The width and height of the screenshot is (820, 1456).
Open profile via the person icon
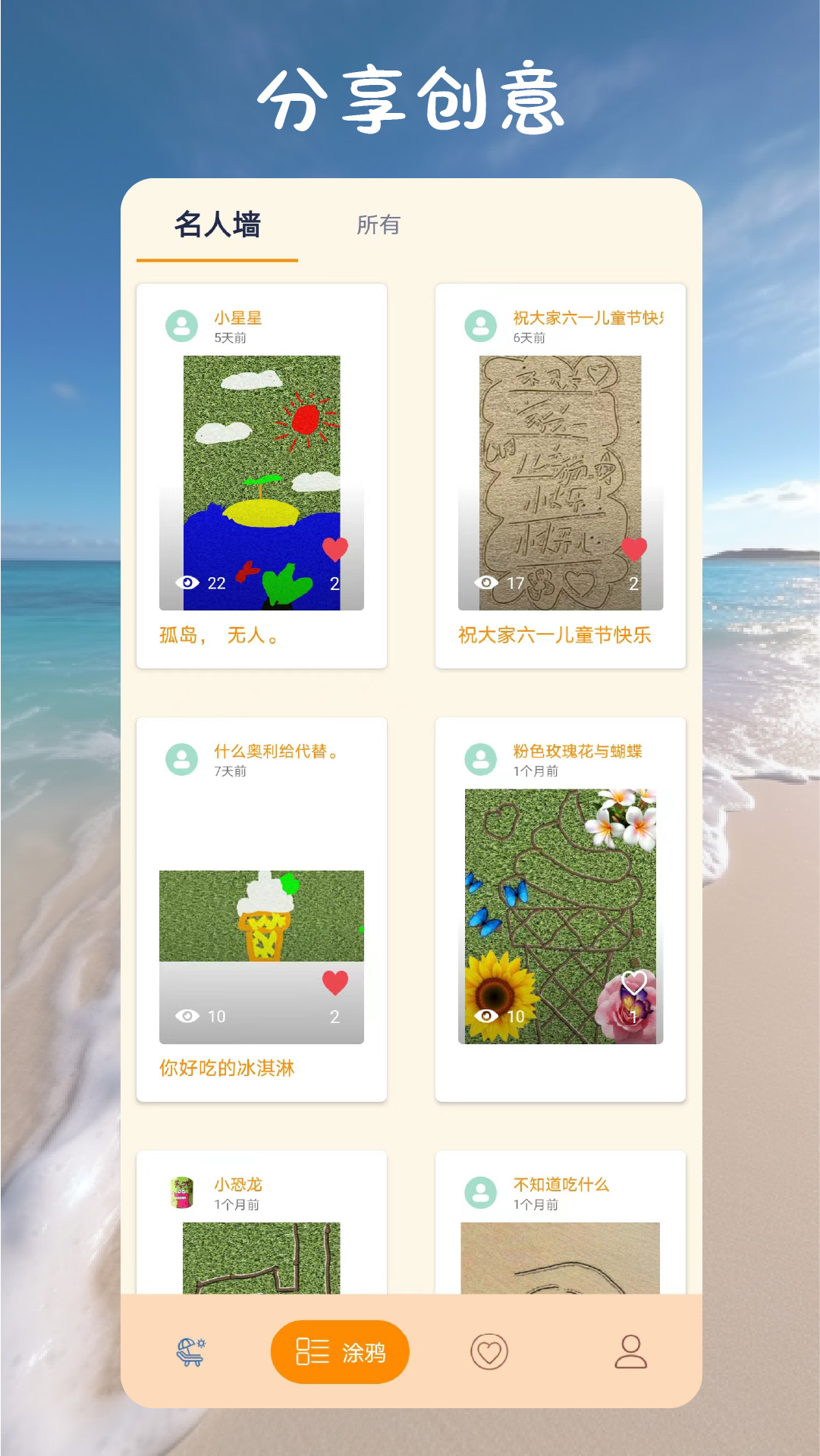coord(630,1353)
